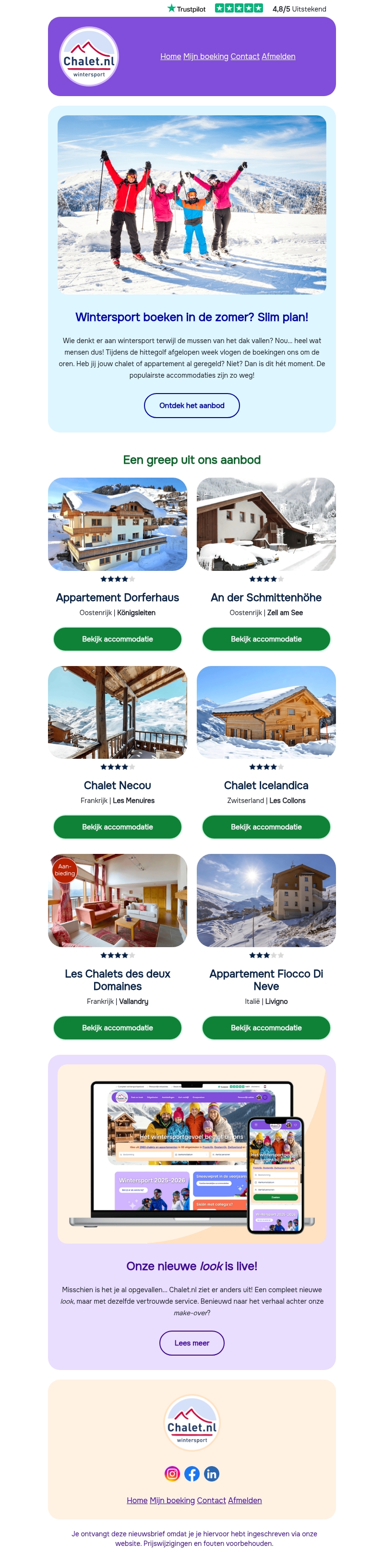Open the Instagram icon in the footer
The height and width of the screenshot is (1568, 384).
pos(172,1474)
